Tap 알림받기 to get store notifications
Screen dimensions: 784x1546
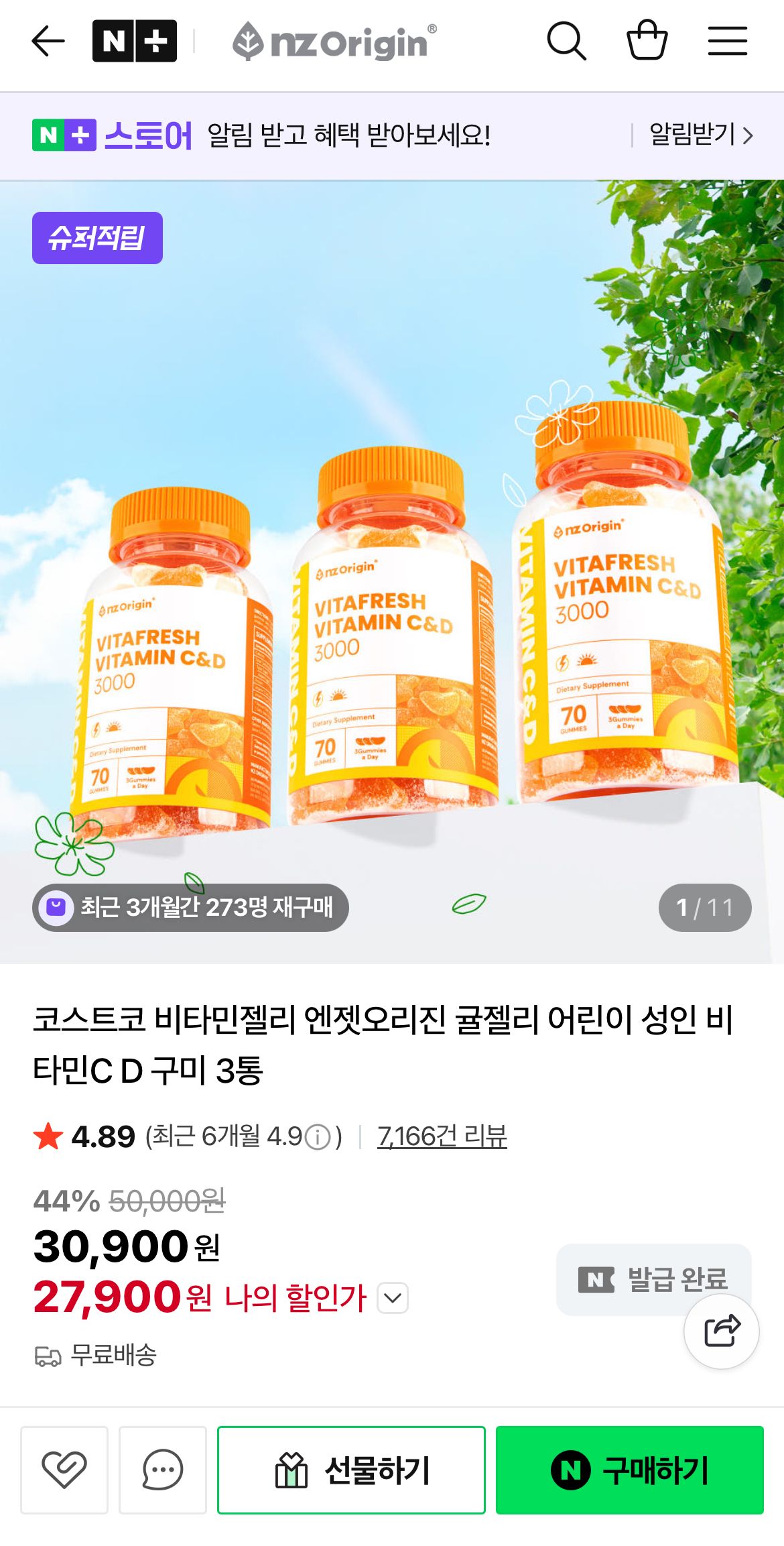click(700, 135)
